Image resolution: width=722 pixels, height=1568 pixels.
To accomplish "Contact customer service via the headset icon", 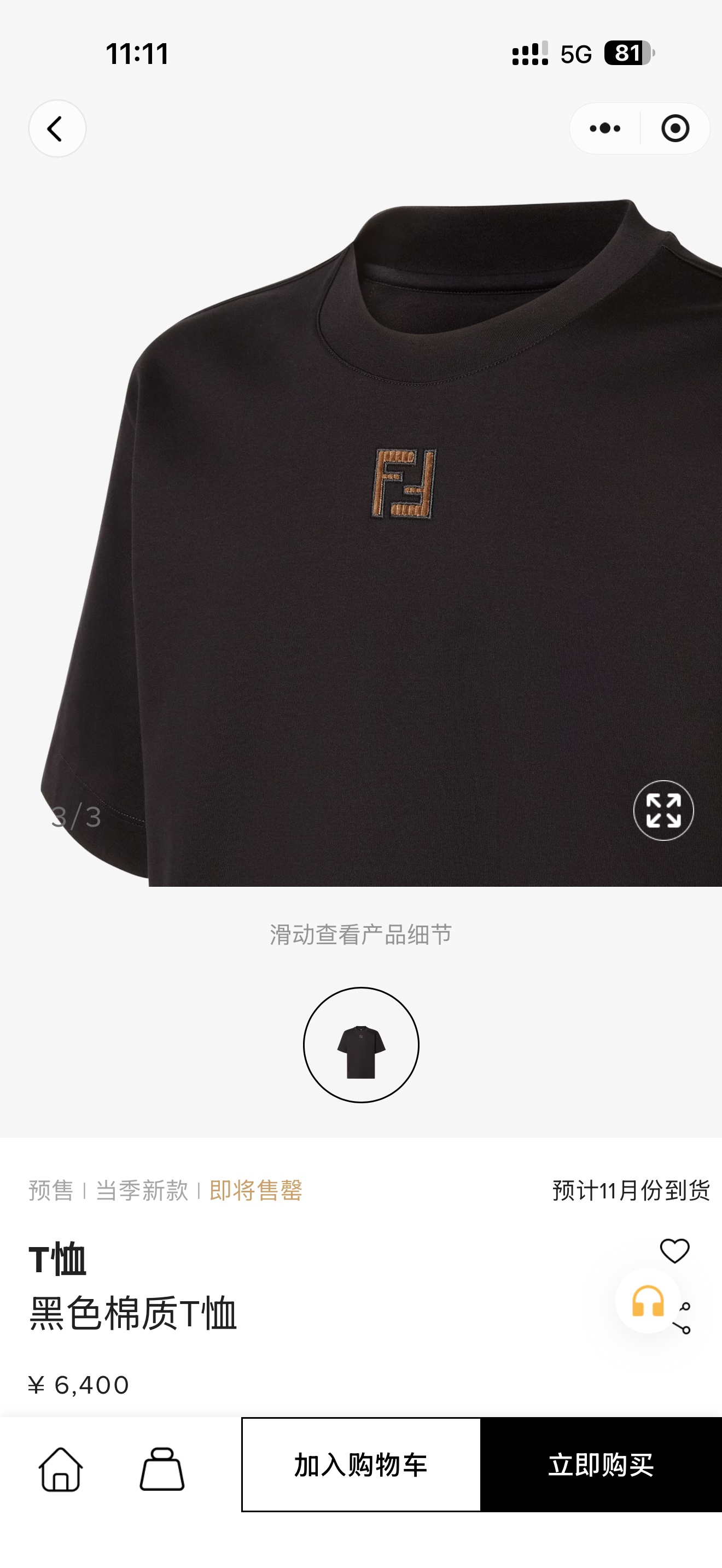I will (647, 1301).
